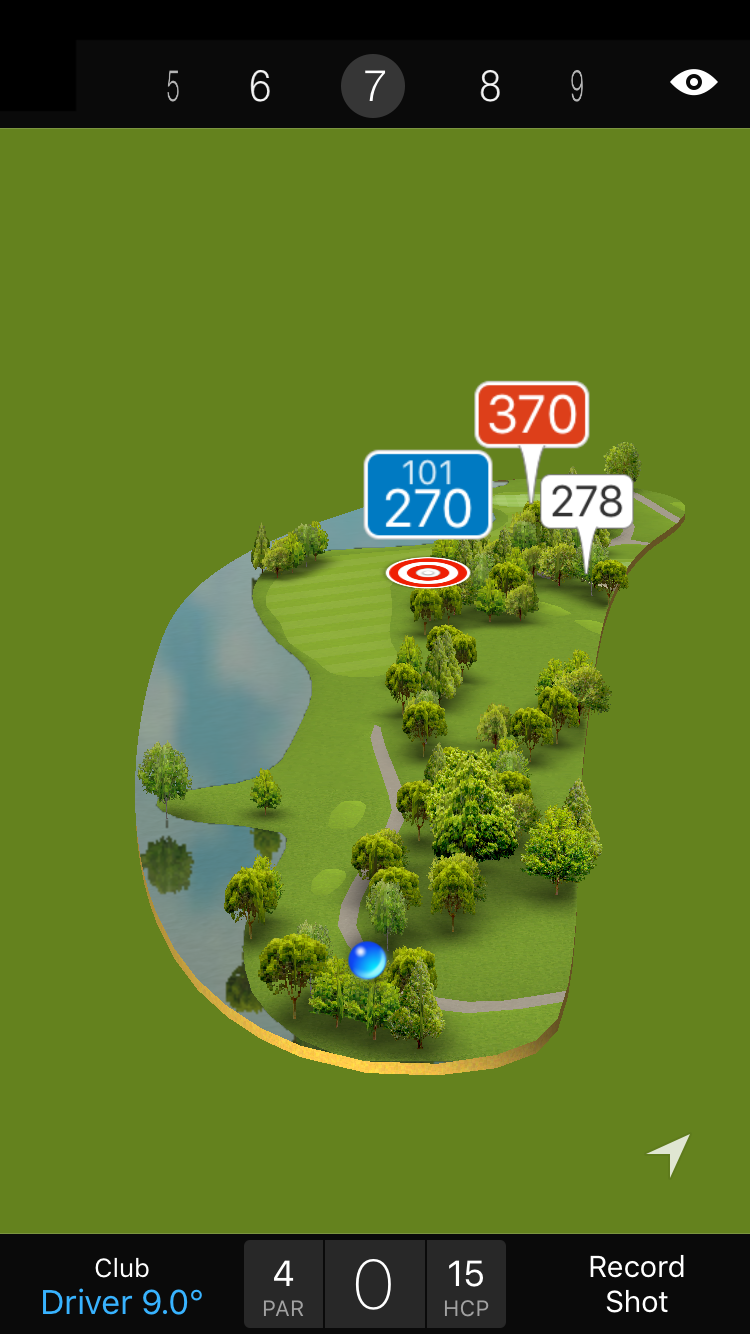Select hole 8 in the selector

coord(489,87)
